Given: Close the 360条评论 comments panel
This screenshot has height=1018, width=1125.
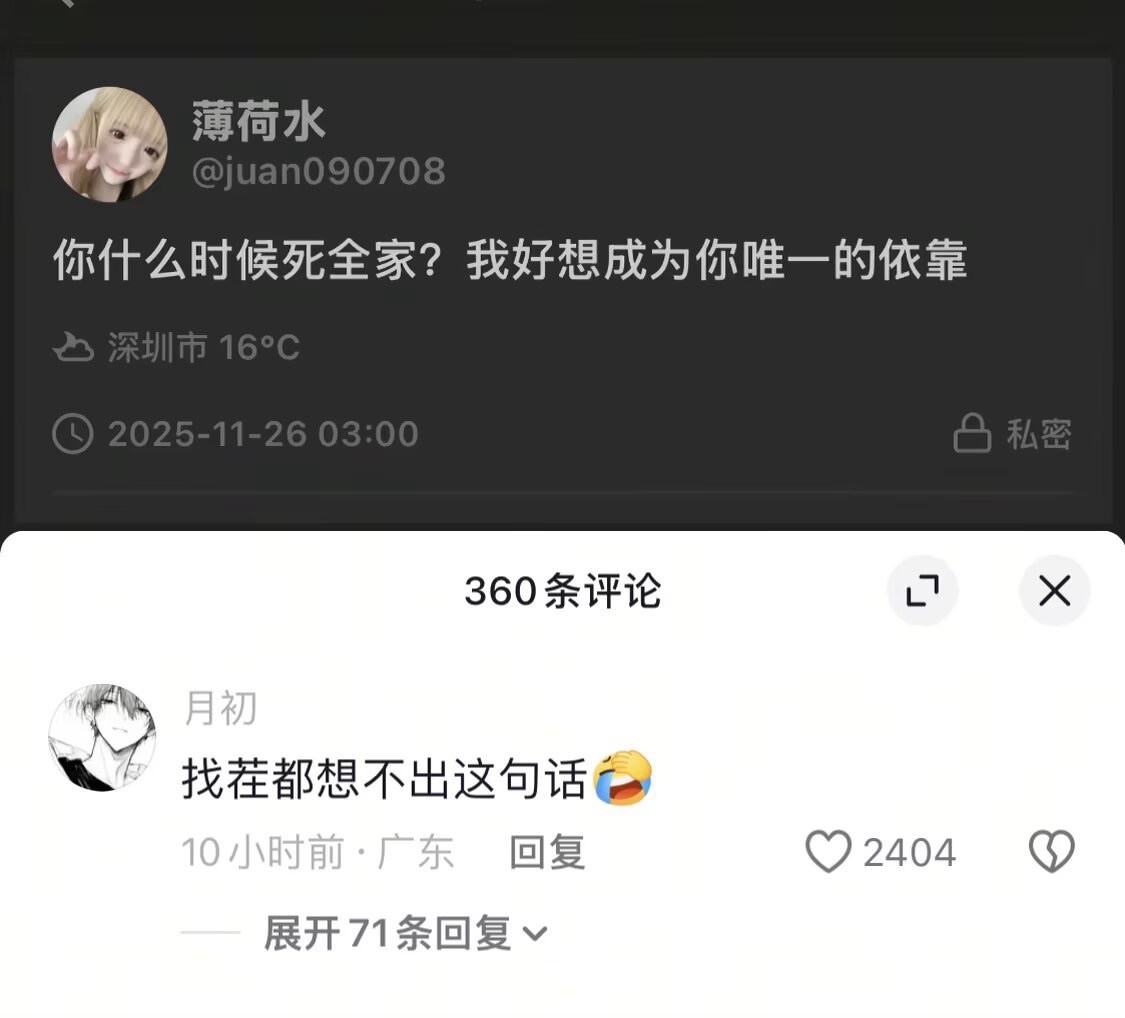Looking at the screenshot, I should point(1054,592).
